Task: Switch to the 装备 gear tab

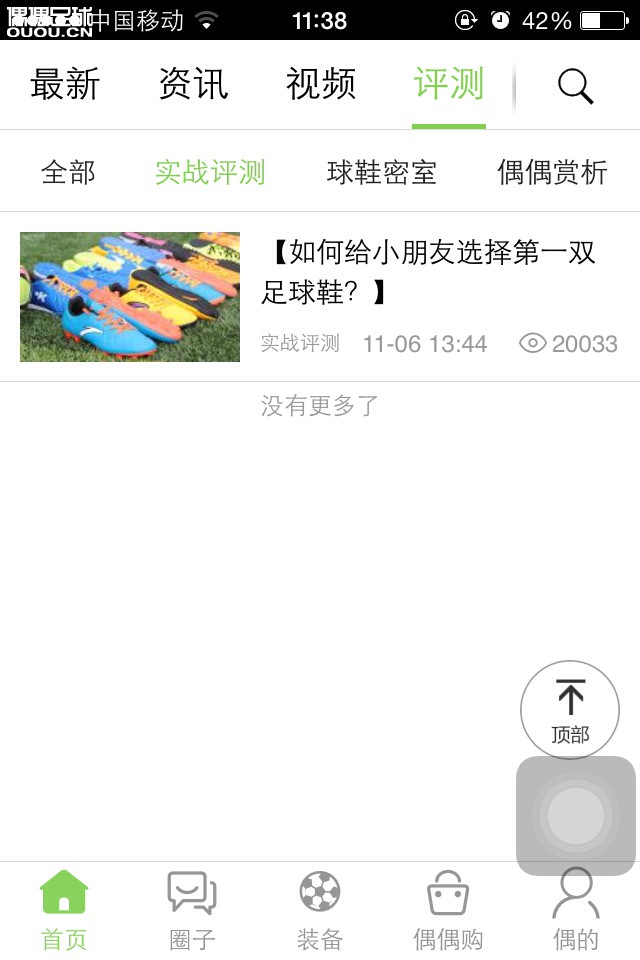Action: [320, 909]
